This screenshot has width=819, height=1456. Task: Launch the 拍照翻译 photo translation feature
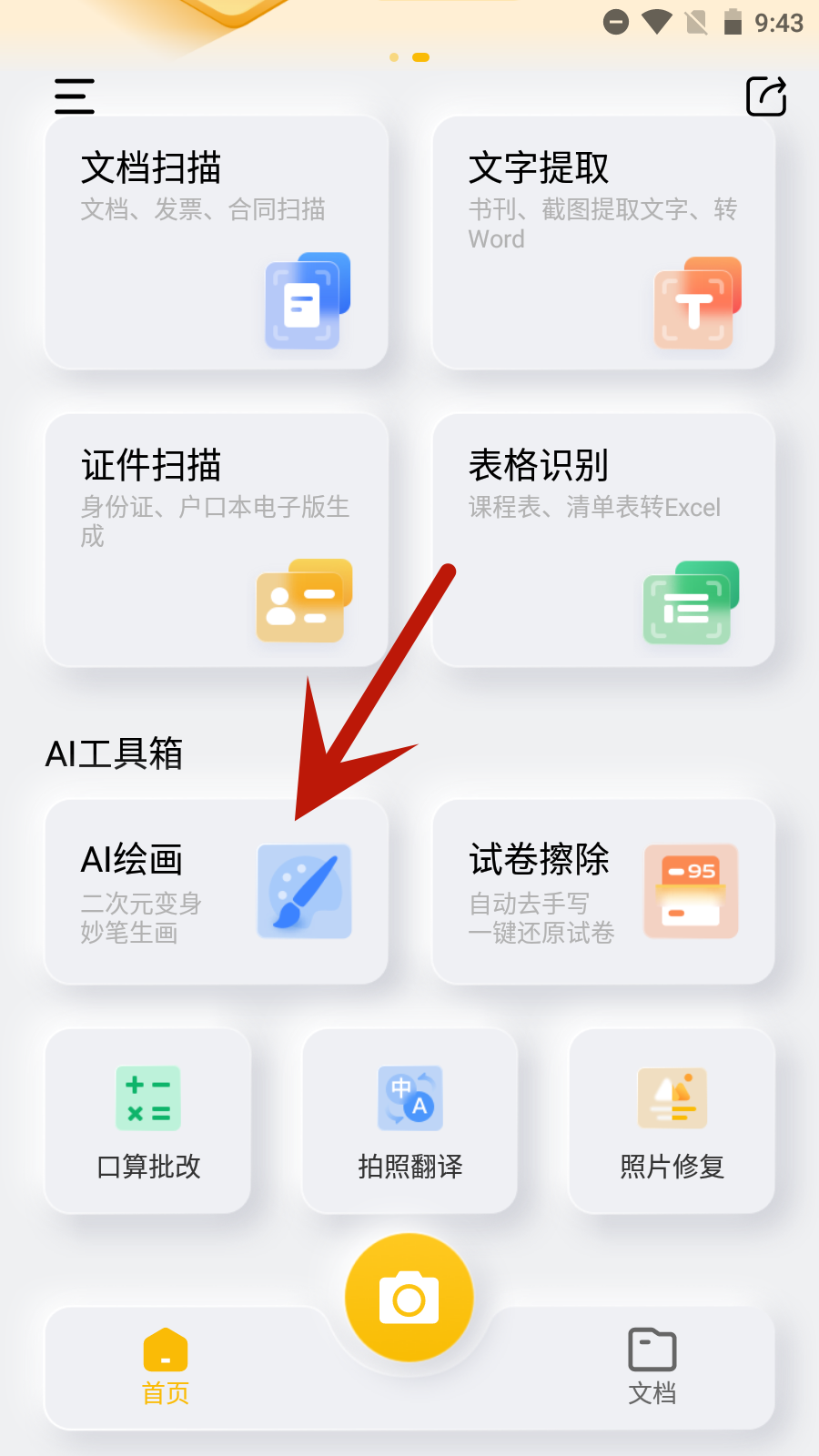409,1121
